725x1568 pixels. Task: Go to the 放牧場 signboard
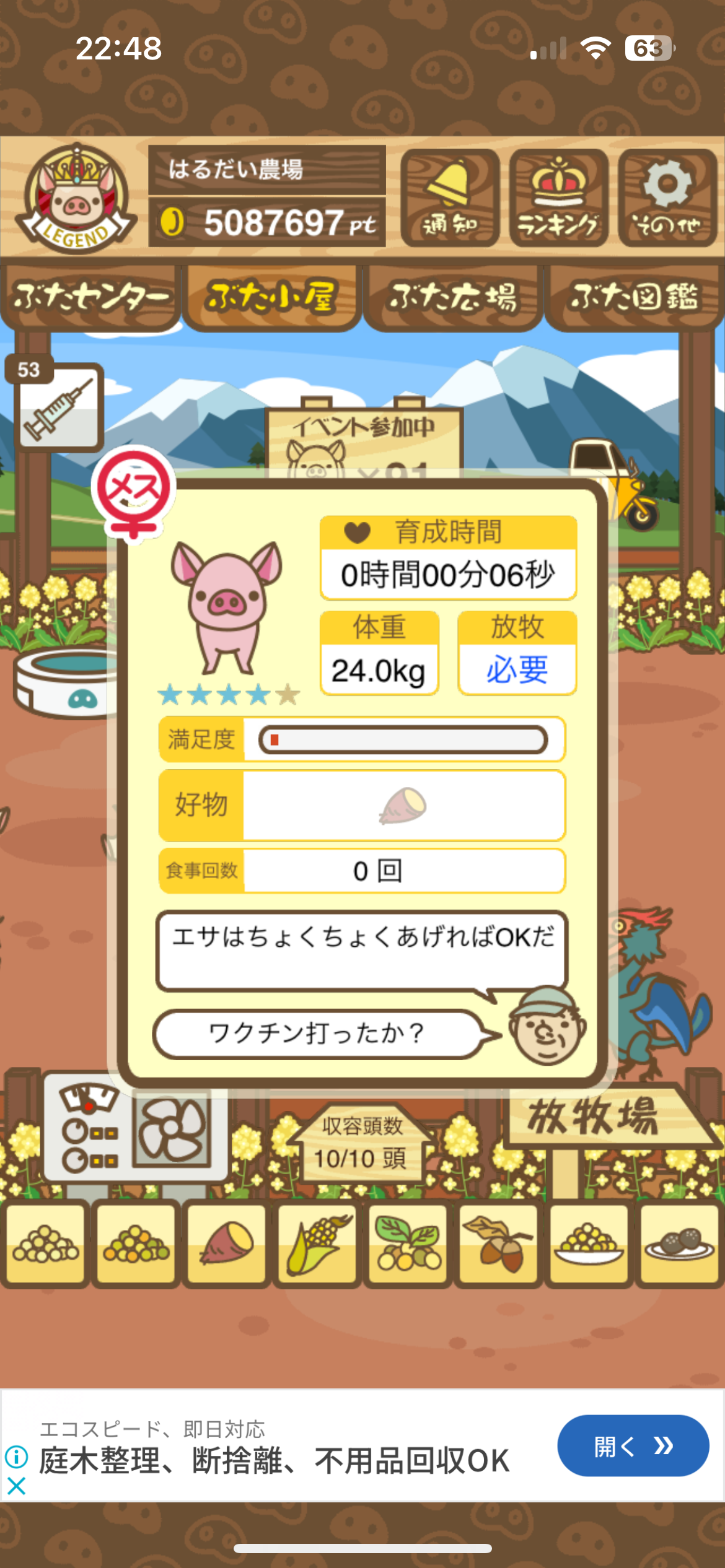pos(595,1118)
